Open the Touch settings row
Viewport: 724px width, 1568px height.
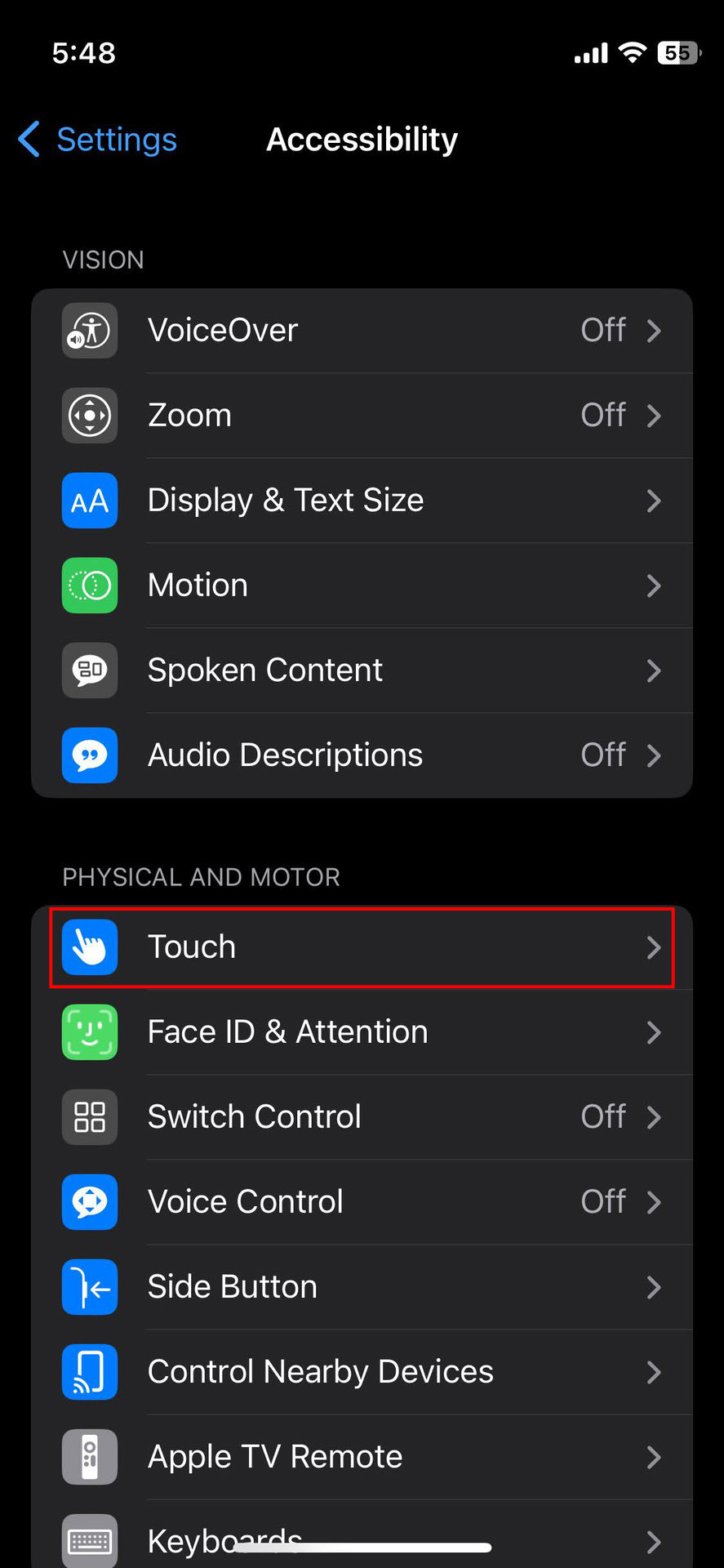[x=362, y=947]
